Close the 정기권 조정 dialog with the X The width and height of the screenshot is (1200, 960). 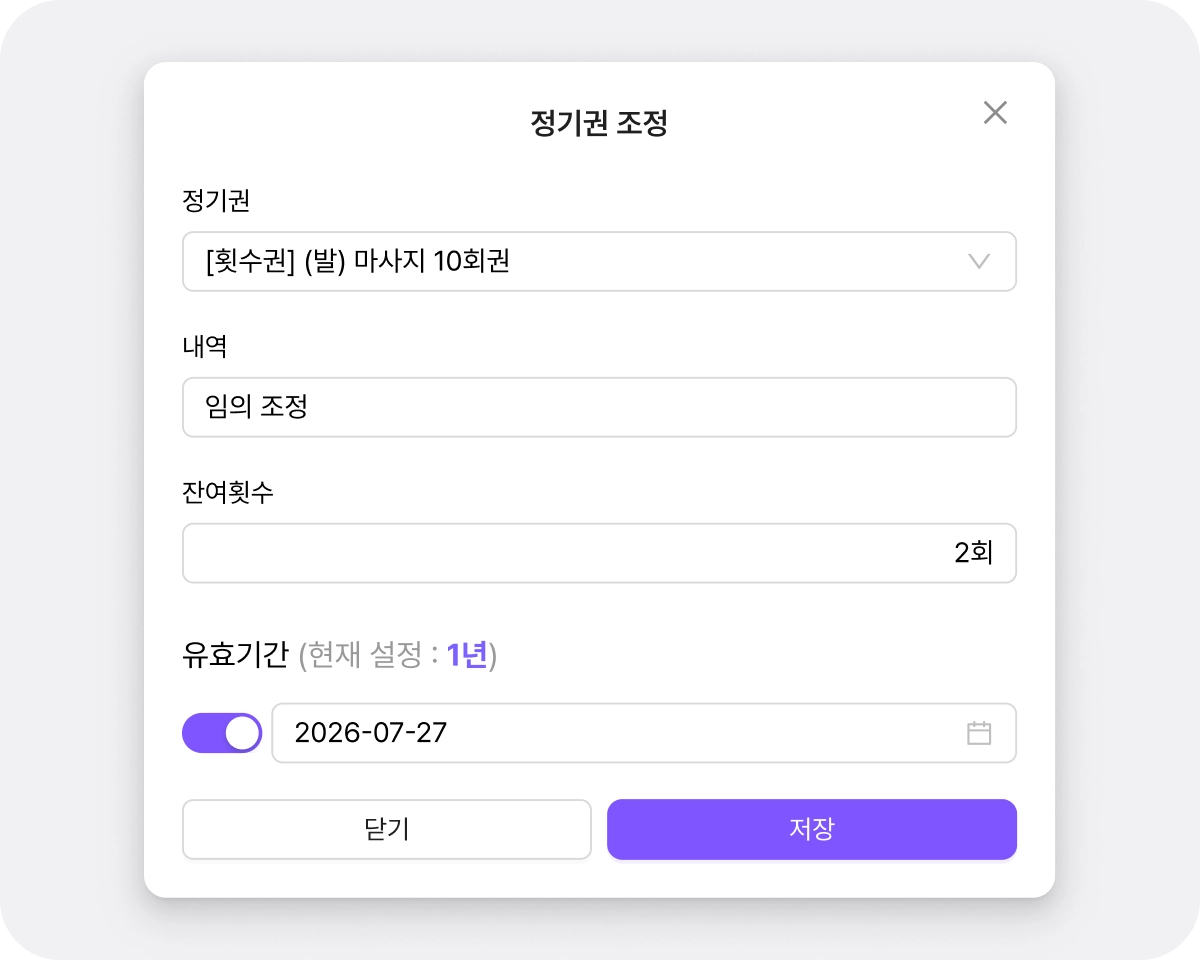coord(995,113)
